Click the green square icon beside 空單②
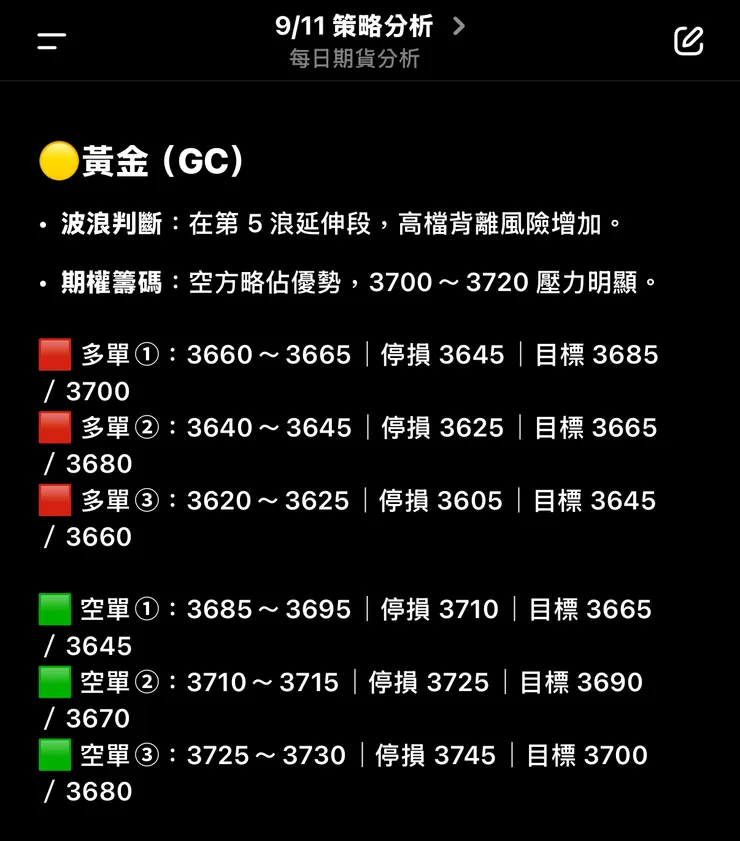 tap(53, 680)
